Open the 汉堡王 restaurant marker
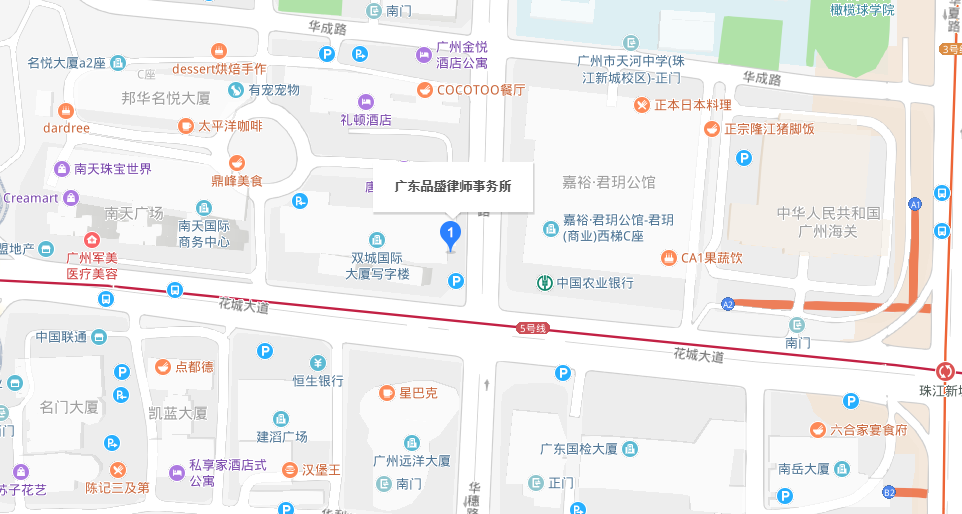 click(289, 469)
